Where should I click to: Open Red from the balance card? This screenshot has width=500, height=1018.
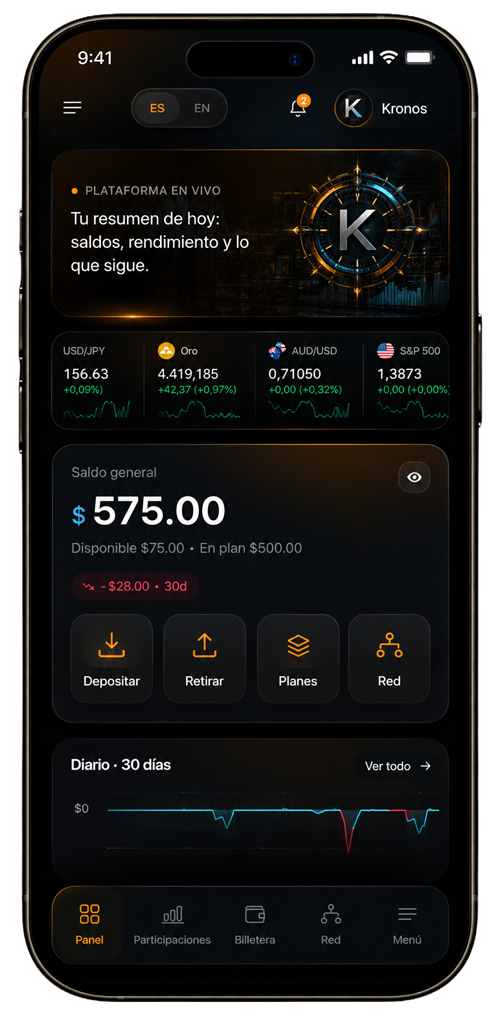[389, 658]
